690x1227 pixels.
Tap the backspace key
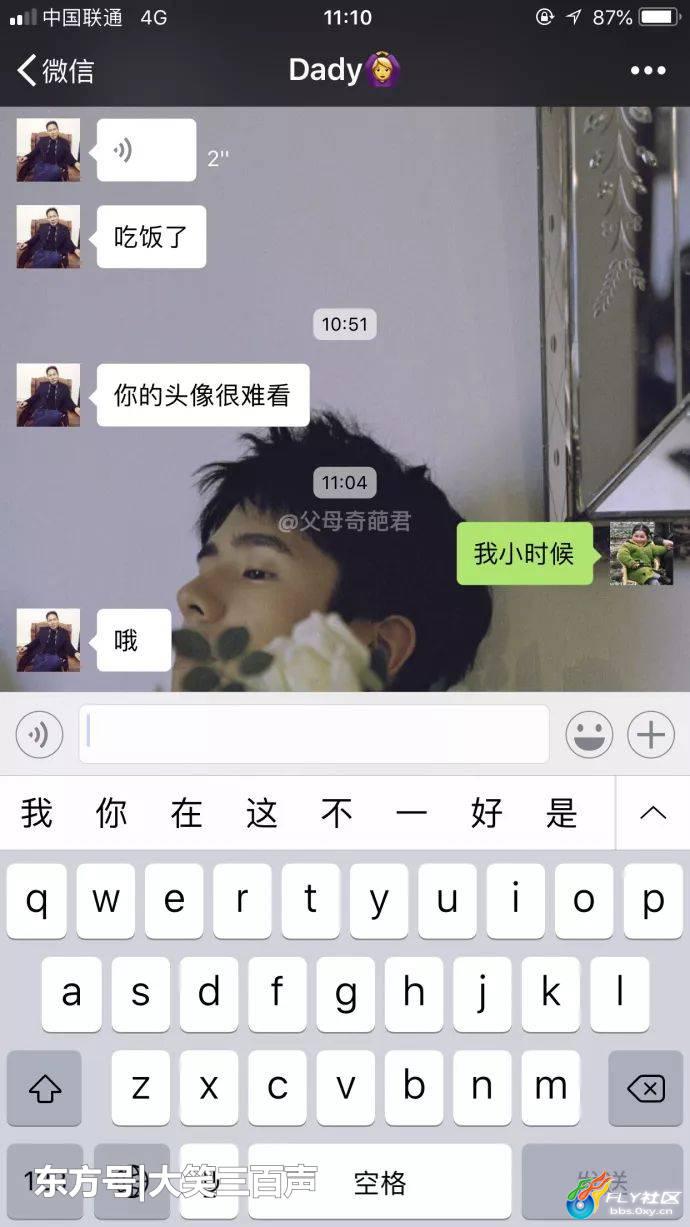pos(645,1088)
